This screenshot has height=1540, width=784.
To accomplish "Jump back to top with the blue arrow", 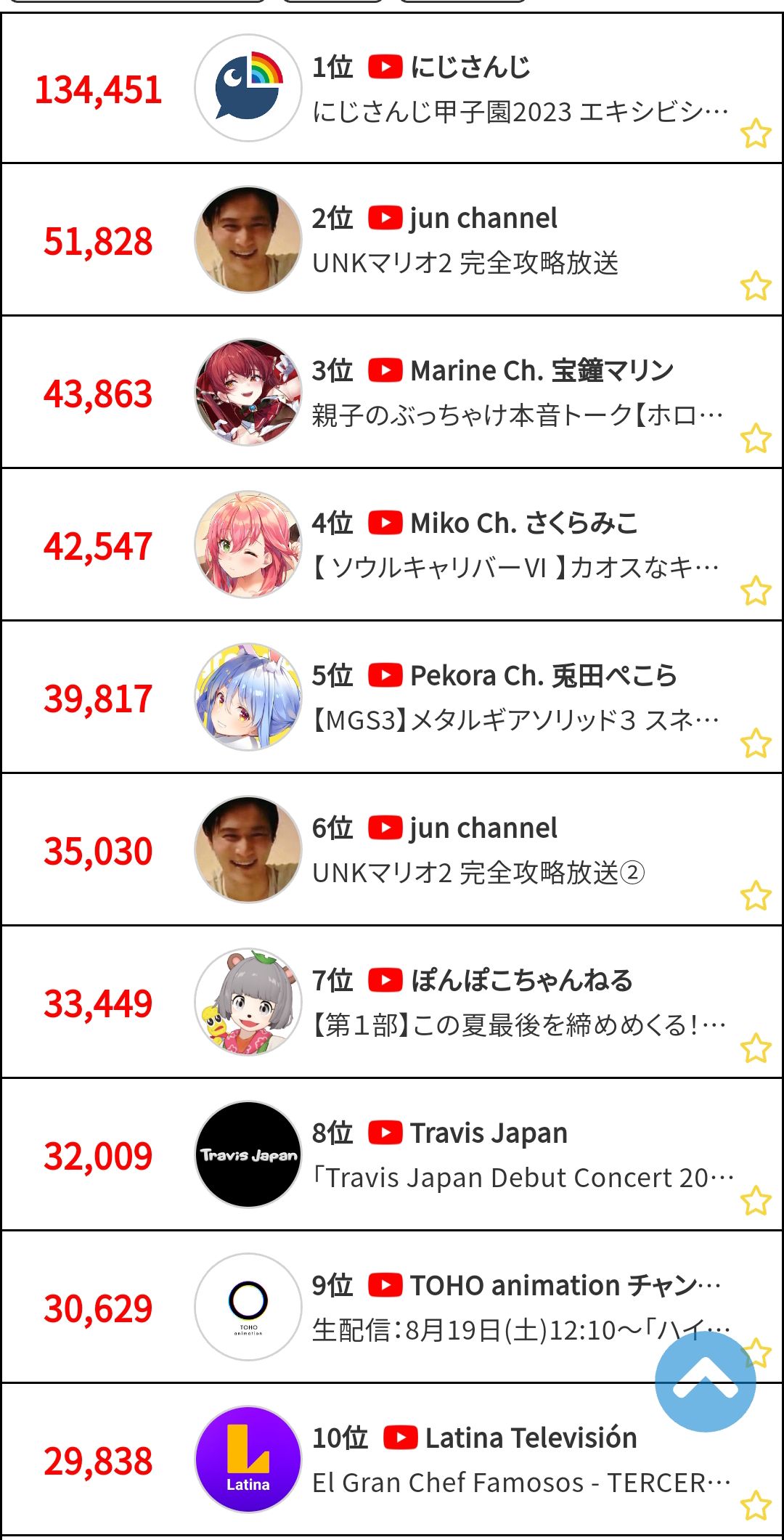I will point(706,1382).
